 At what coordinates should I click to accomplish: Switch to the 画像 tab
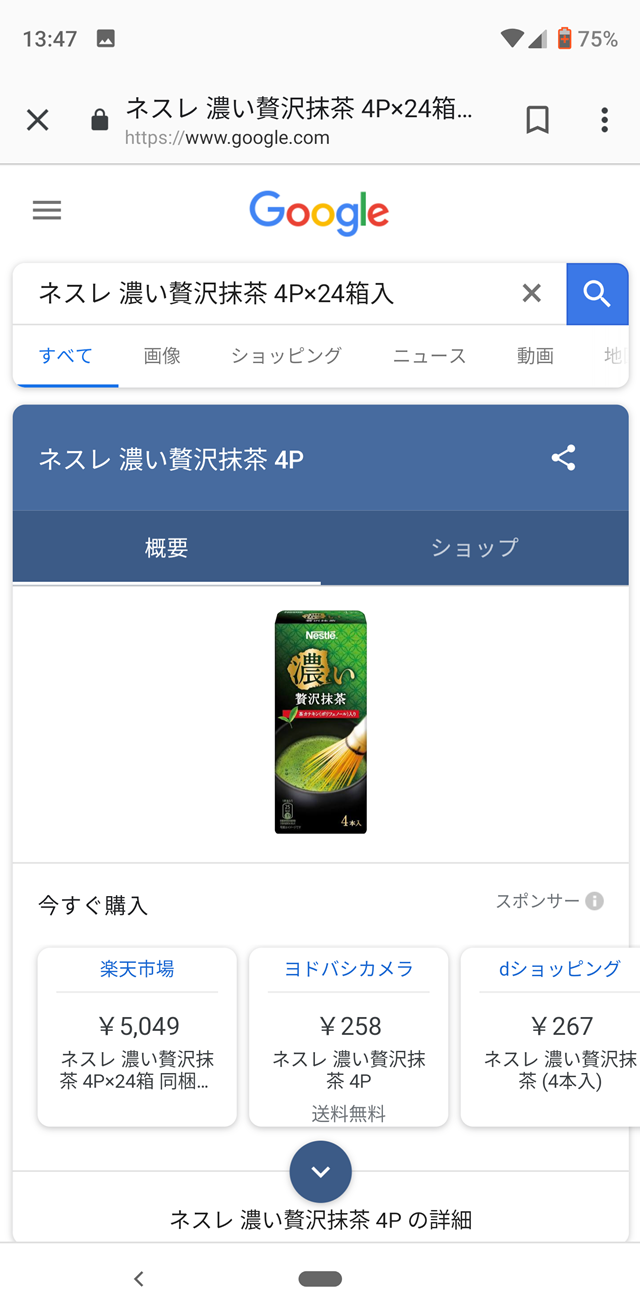pyautogui.click(x=162, y=355)
